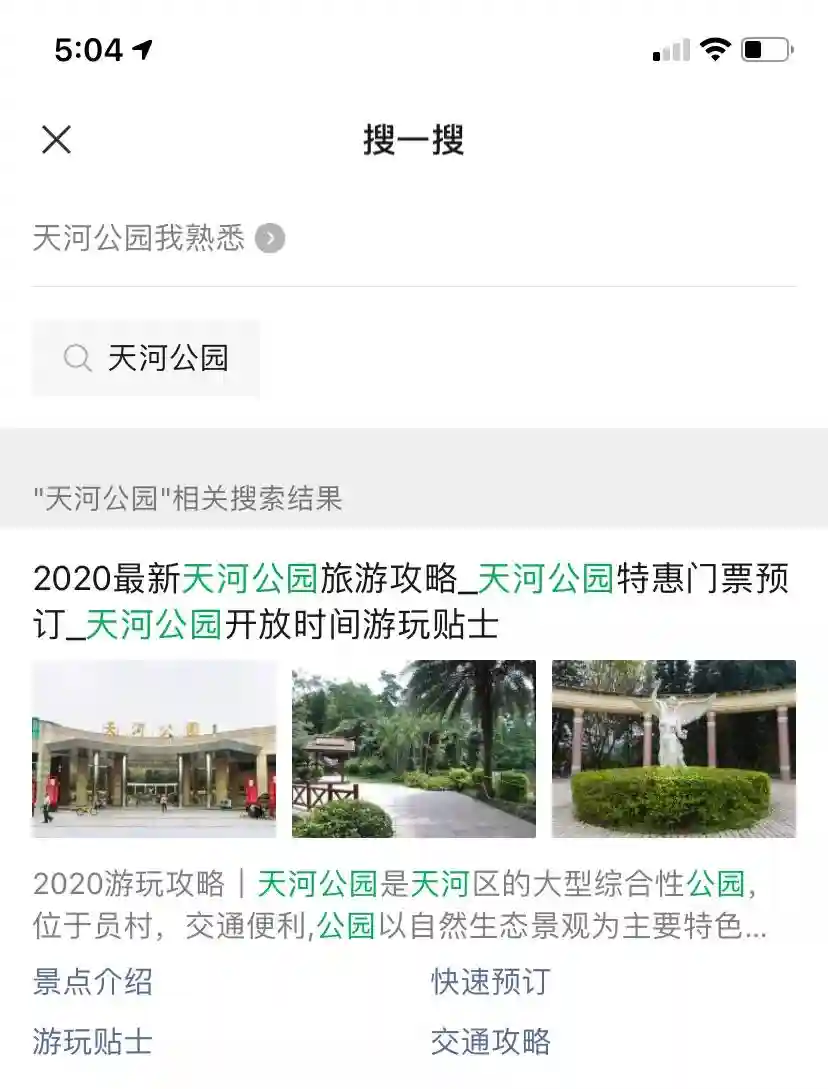The height and width of the screenshot is (1089, 828).
Task: Open the 游玩贴士 tips link
Action: click(x=93, y=1041)
